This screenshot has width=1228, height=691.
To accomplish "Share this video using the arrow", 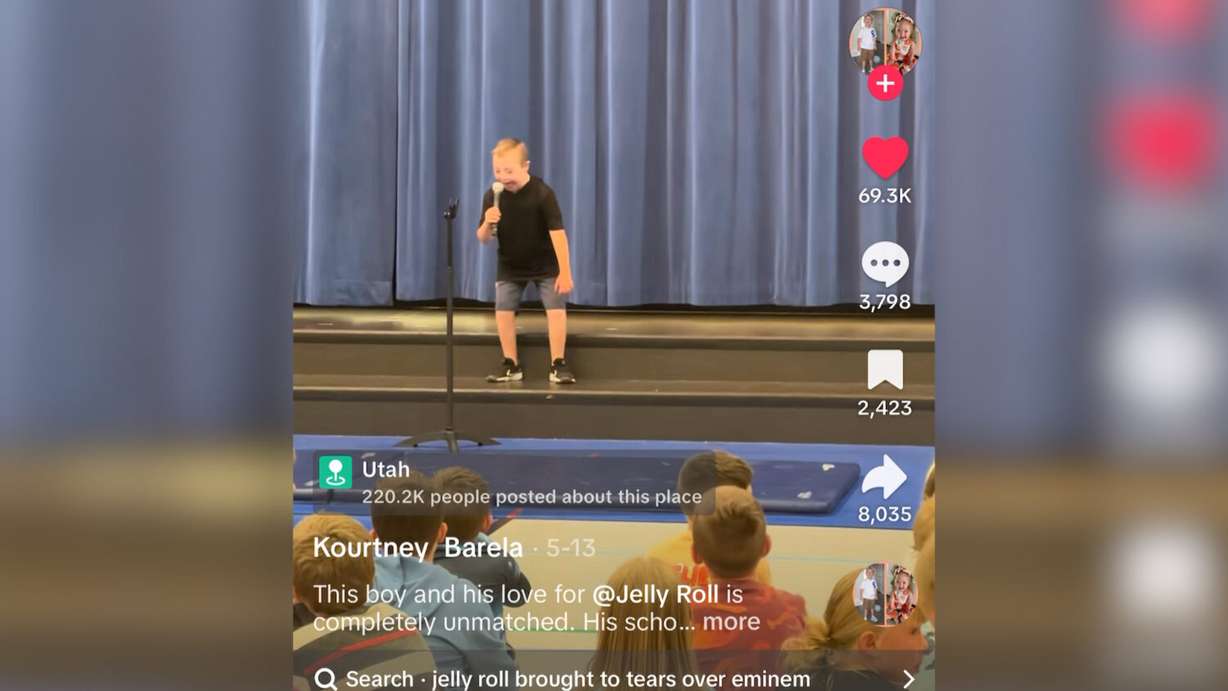I will click(x=885, y=478).
